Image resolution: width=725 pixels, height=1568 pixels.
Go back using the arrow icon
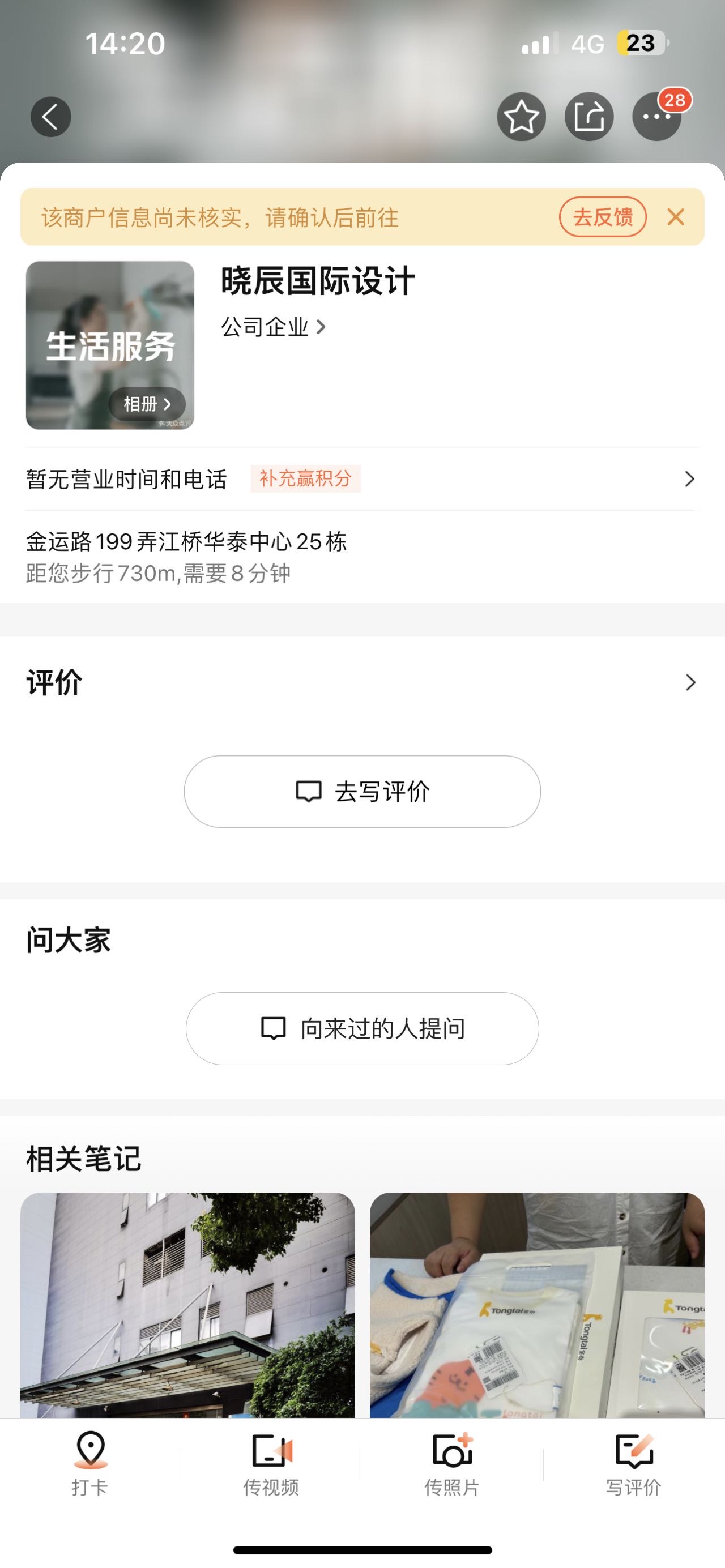click(x=50, y=117)
